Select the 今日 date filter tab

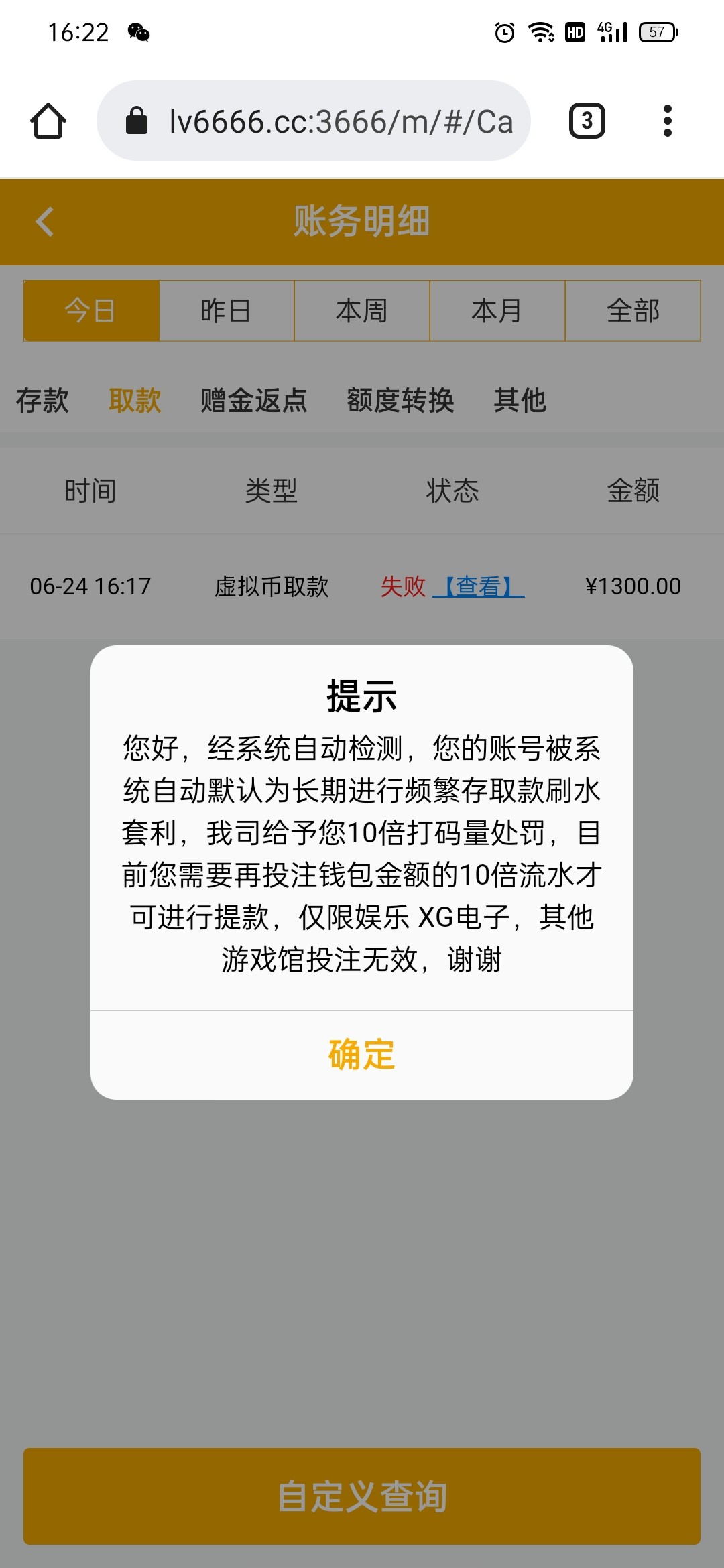point(90,310)
